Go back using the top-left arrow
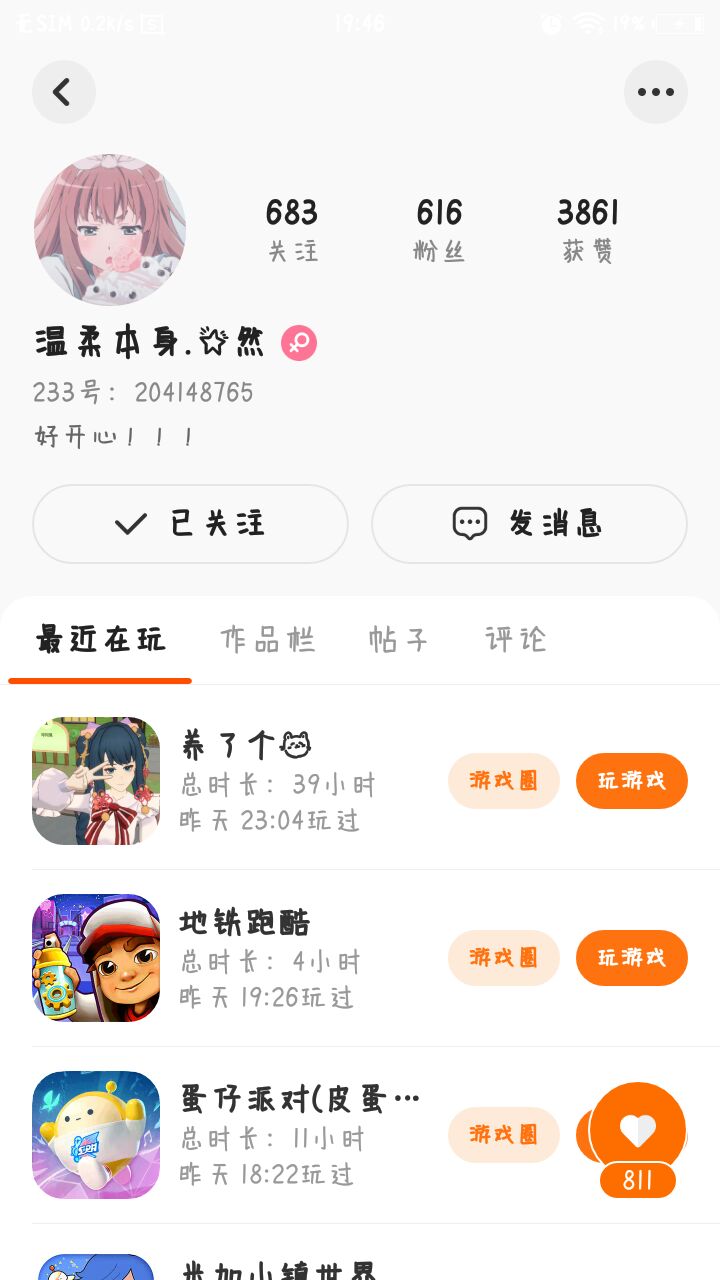This screenshot has height=1280, width=720. [x=63, y=92]
